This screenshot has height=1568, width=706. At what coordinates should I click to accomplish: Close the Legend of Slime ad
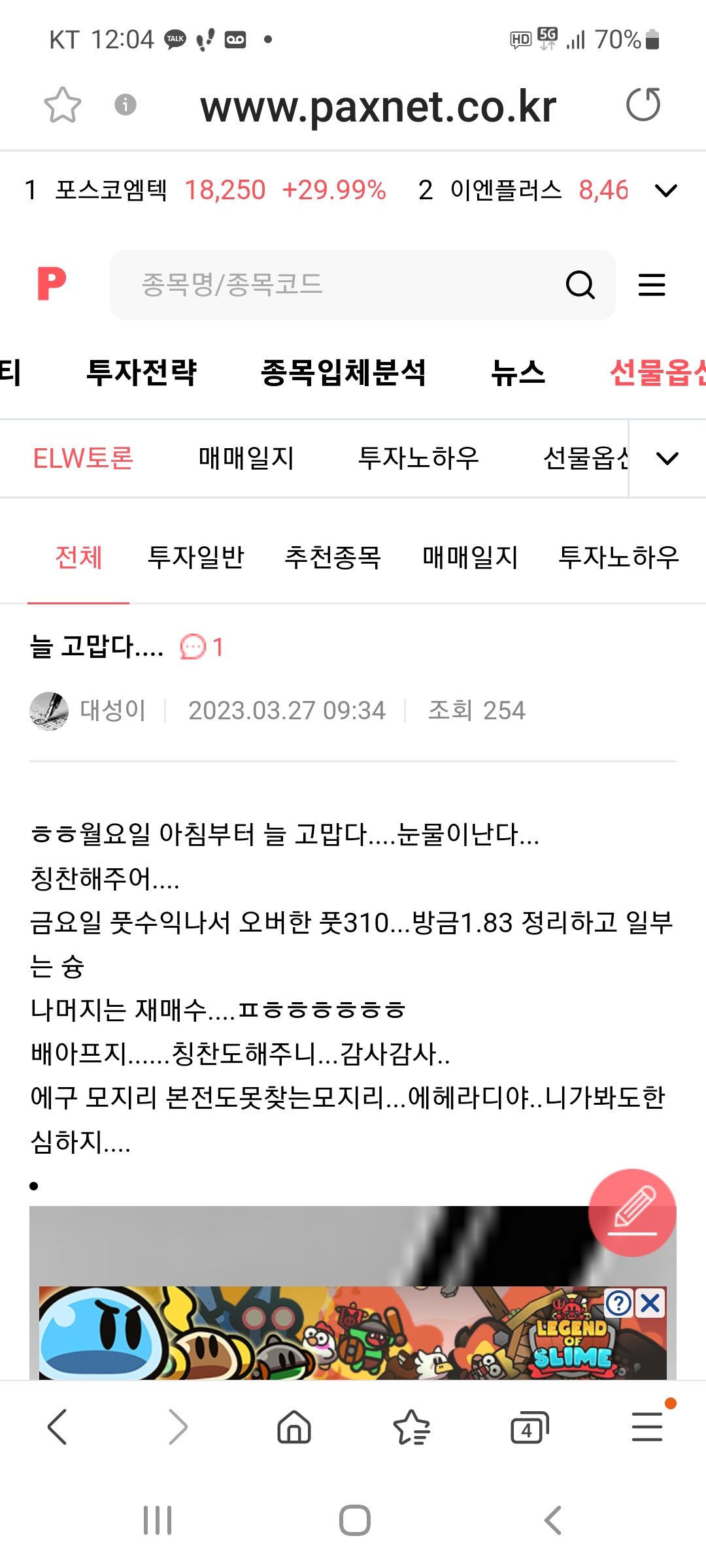650,1303
